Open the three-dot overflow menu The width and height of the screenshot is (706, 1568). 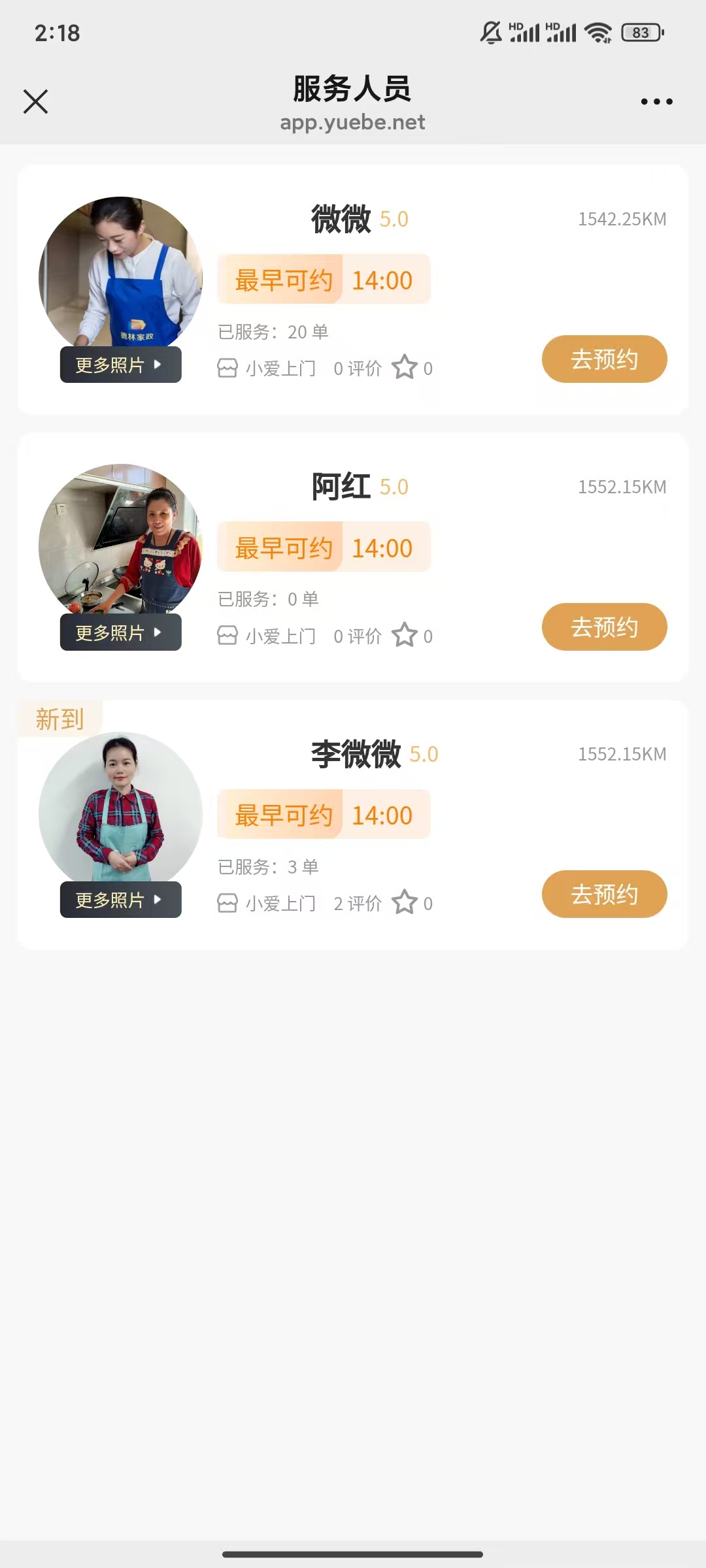[x=656, y=102]
